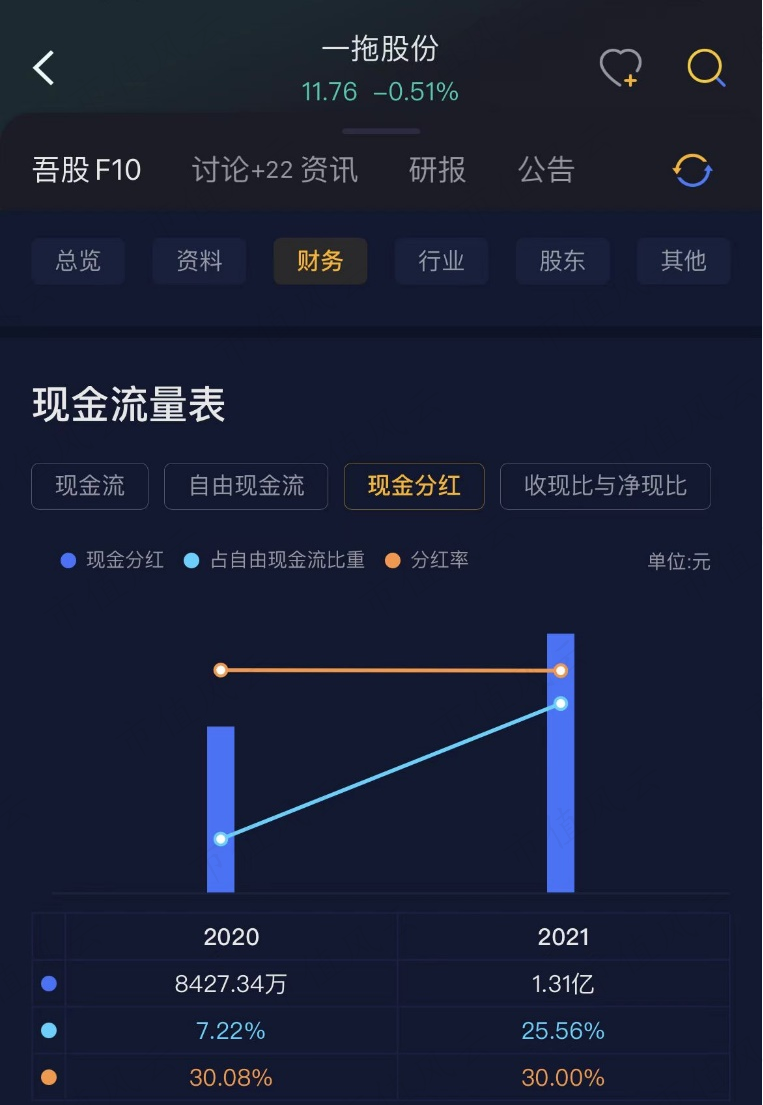Screen dimensions: 763x1105
Task: Show the 自由现金流 chart
Action: 247,487
